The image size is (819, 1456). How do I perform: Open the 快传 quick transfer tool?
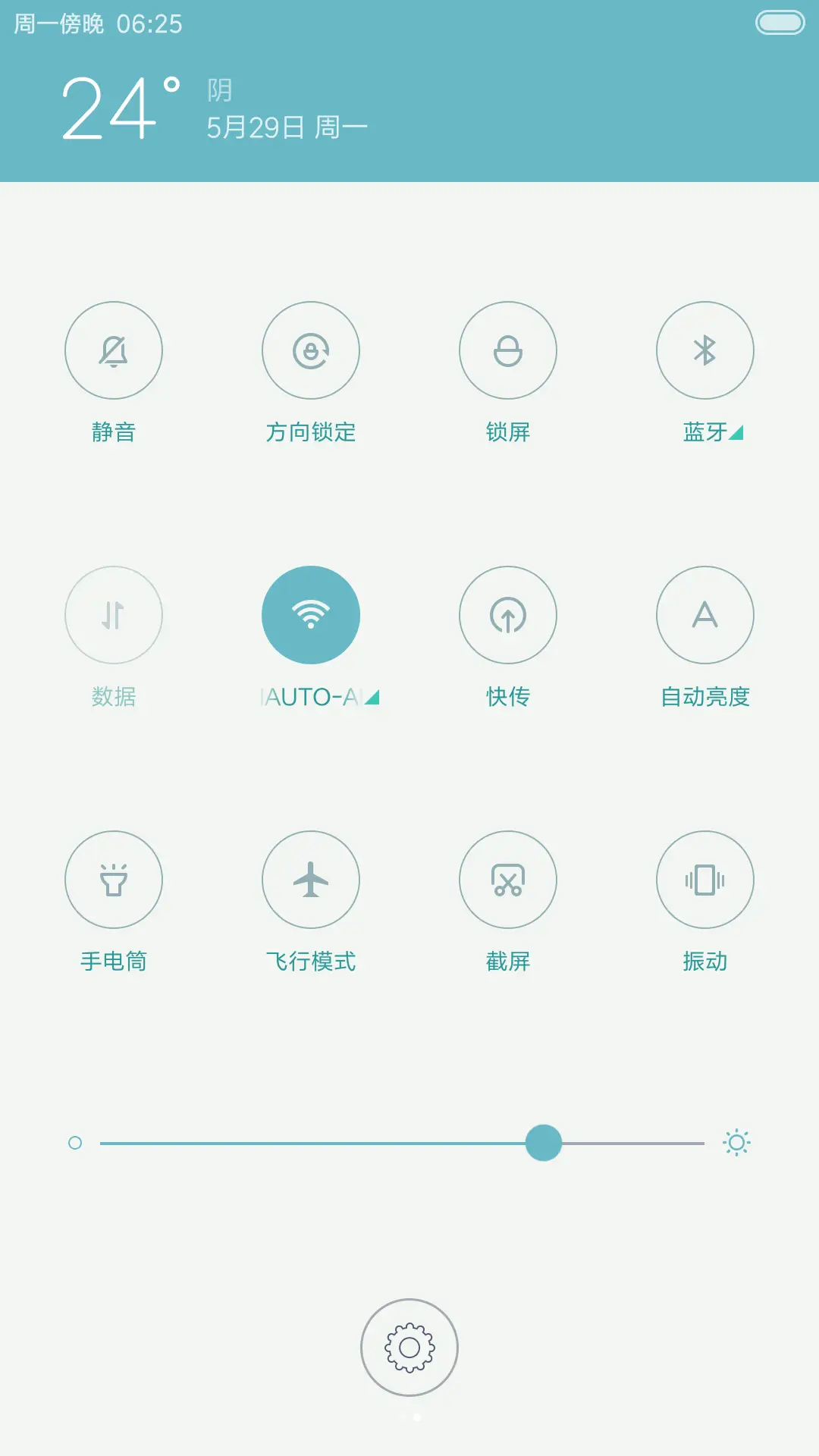tap(508, 615)
